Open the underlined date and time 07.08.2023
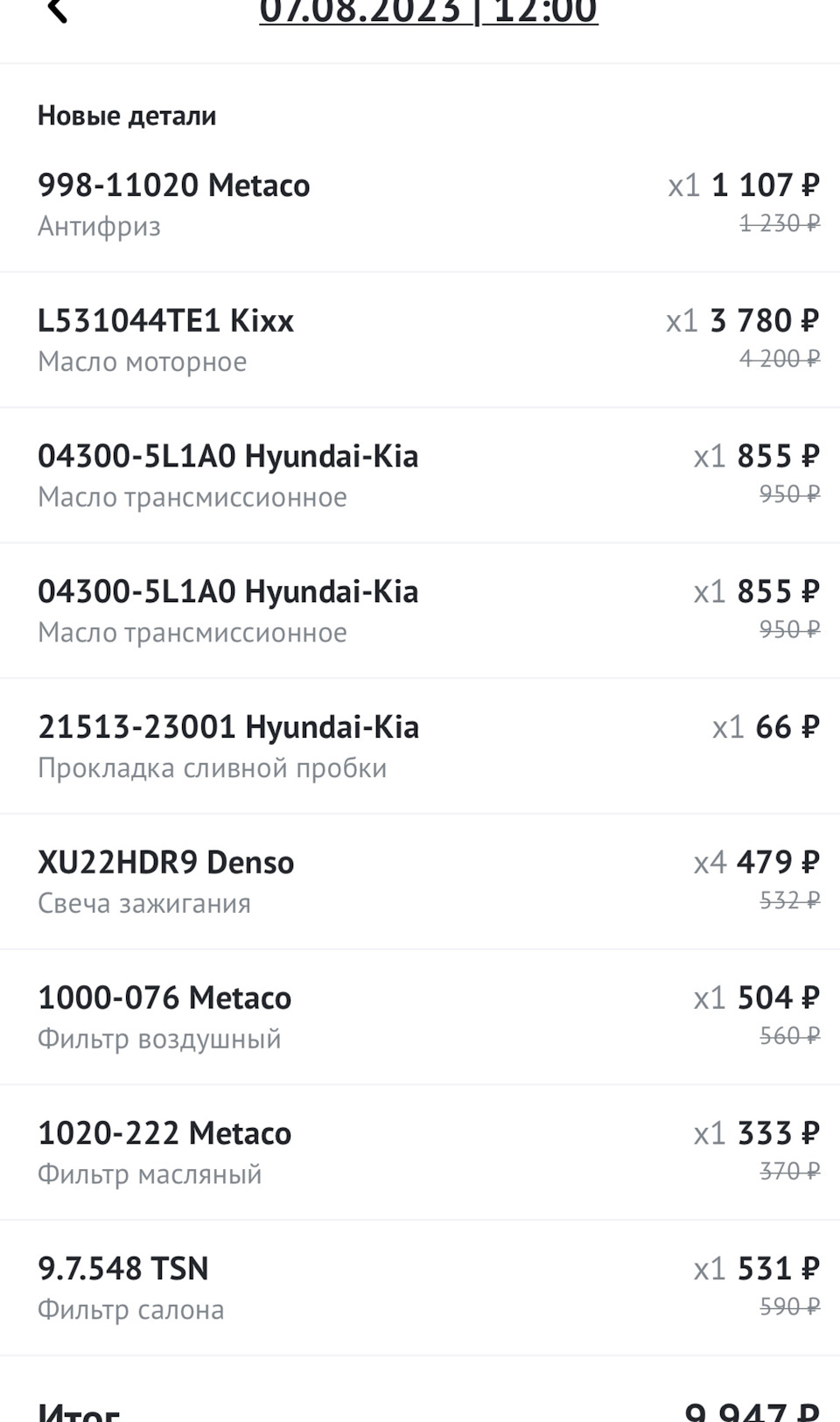 (428, 12)
